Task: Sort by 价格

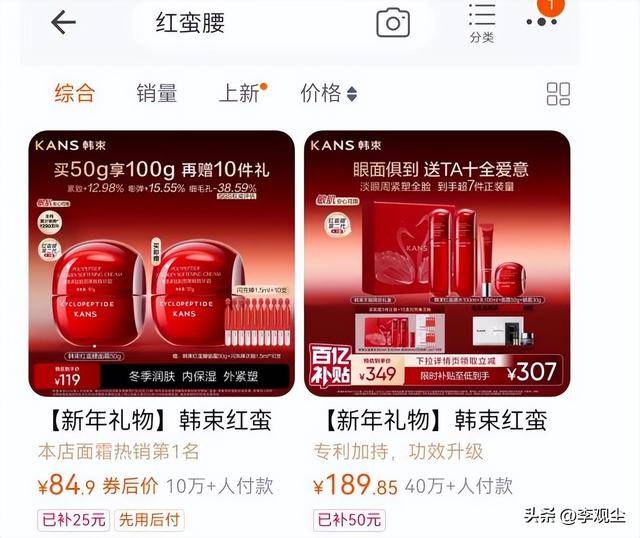Action: click(328, 94)
